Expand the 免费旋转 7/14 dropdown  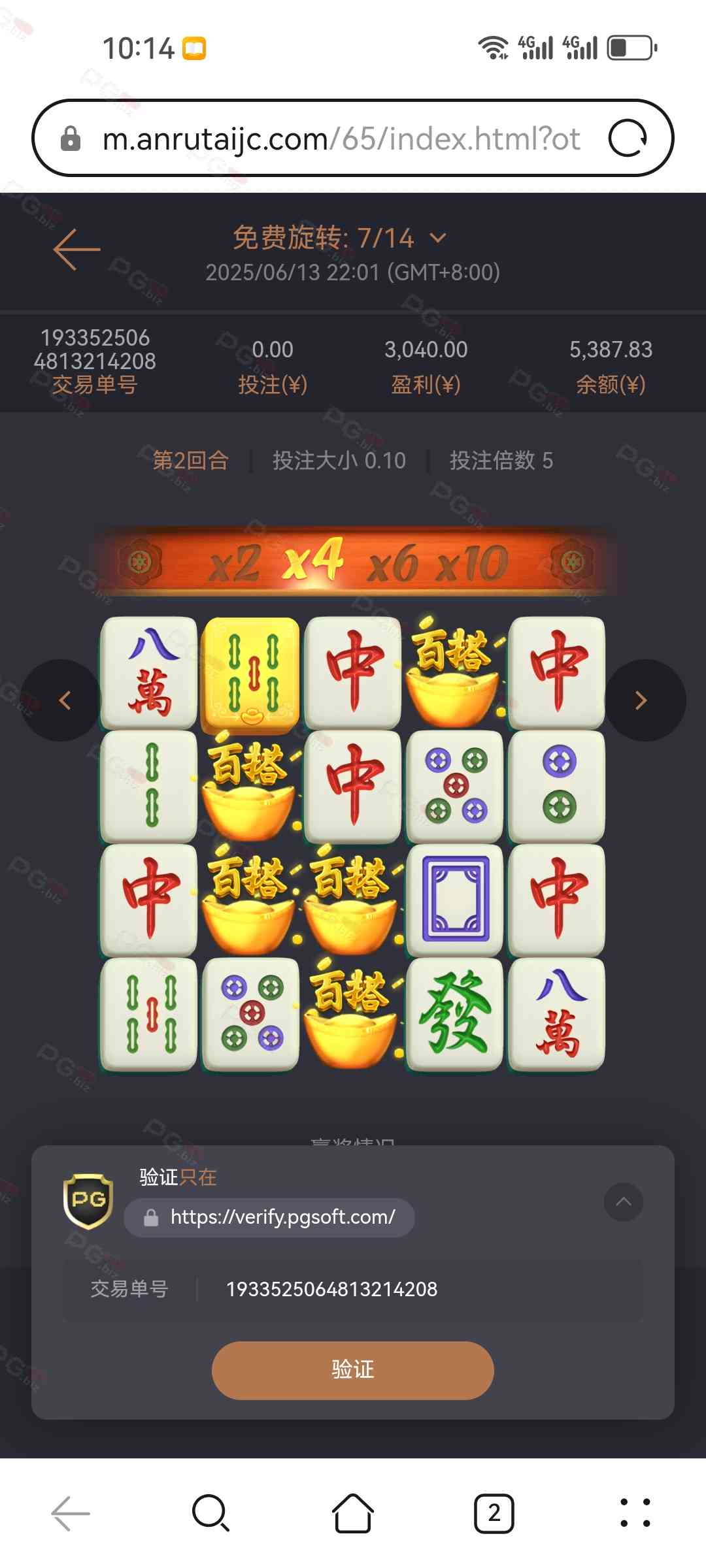(x=438, y=238)
